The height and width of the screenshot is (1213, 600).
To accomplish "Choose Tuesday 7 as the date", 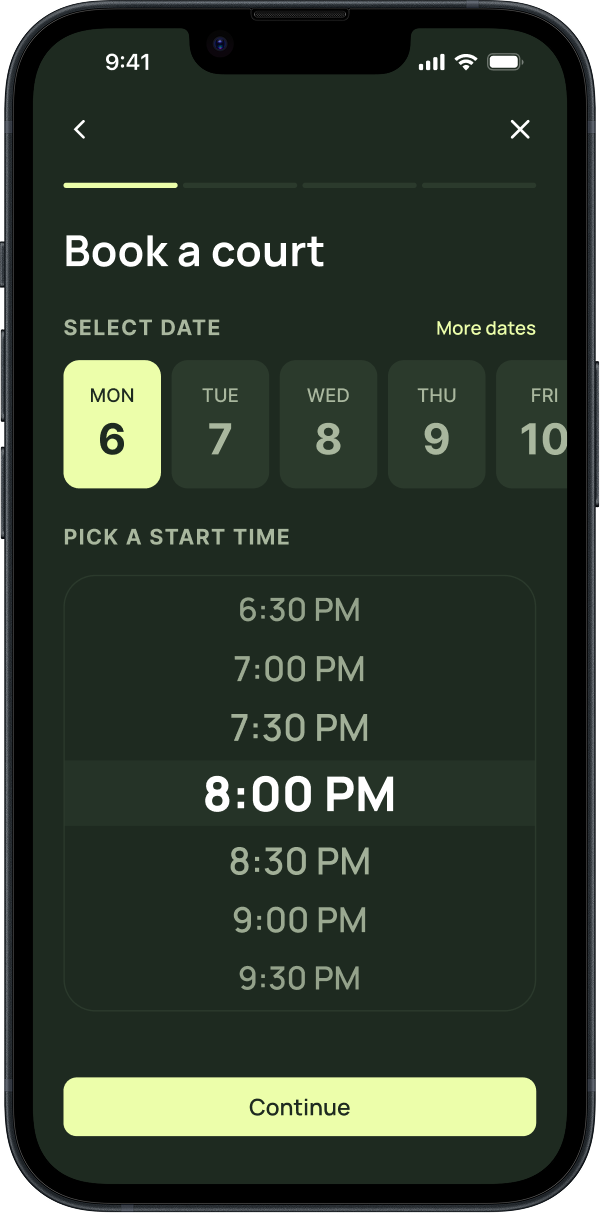I will tap(220, 424).
